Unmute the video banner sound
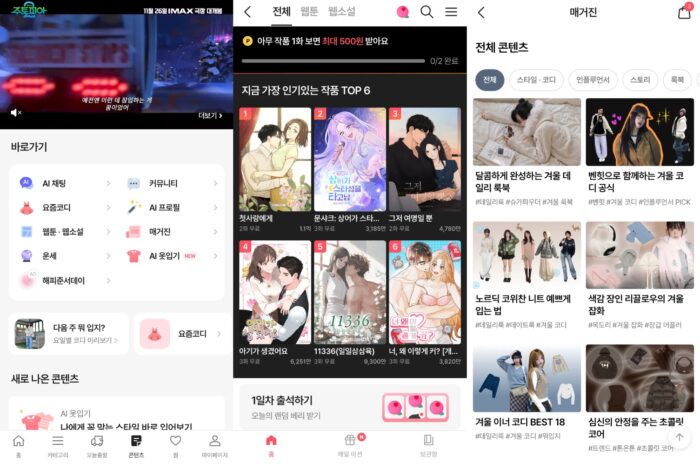The width and height of the screenshot is (700, 469). point(16,114)
